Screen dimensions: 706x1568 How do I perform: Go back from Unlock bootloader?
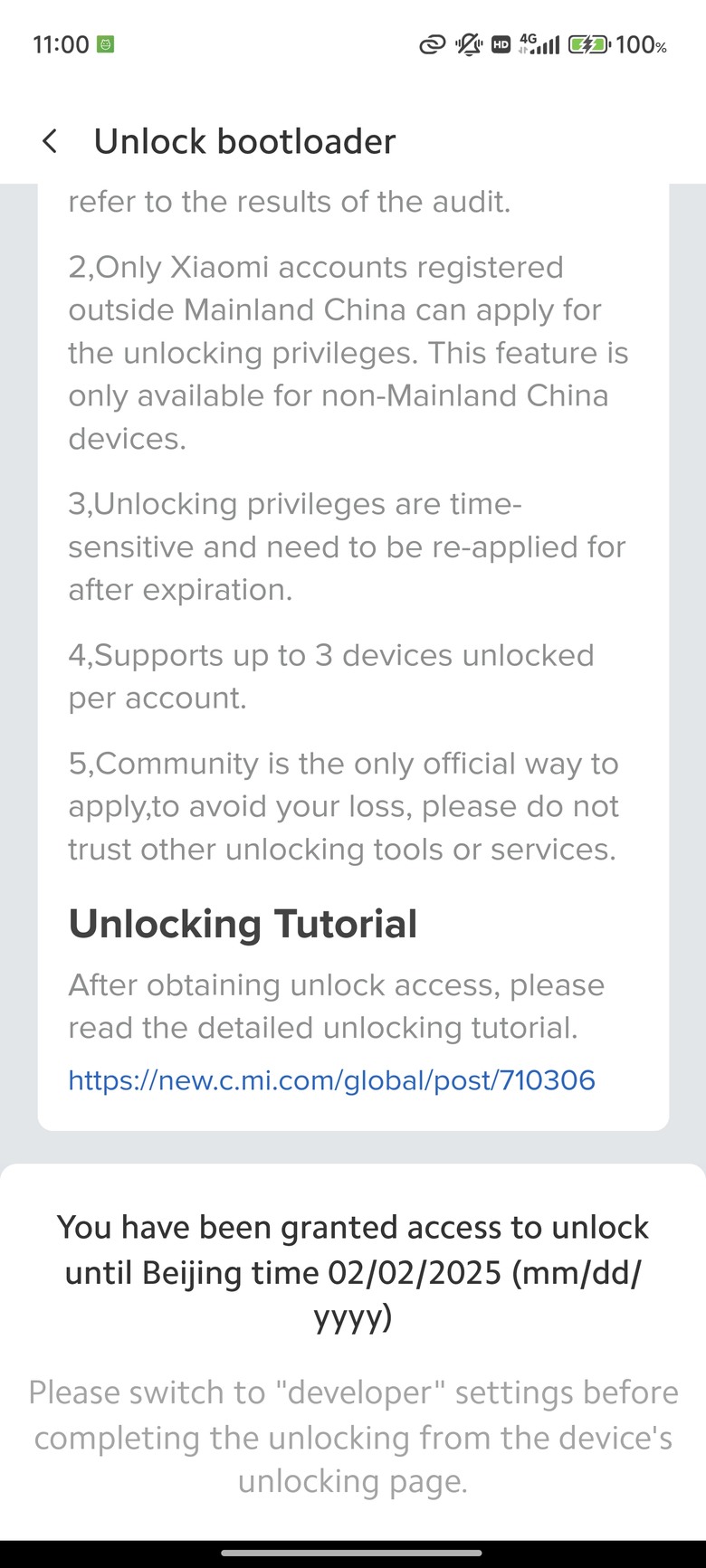pos(50,141)
